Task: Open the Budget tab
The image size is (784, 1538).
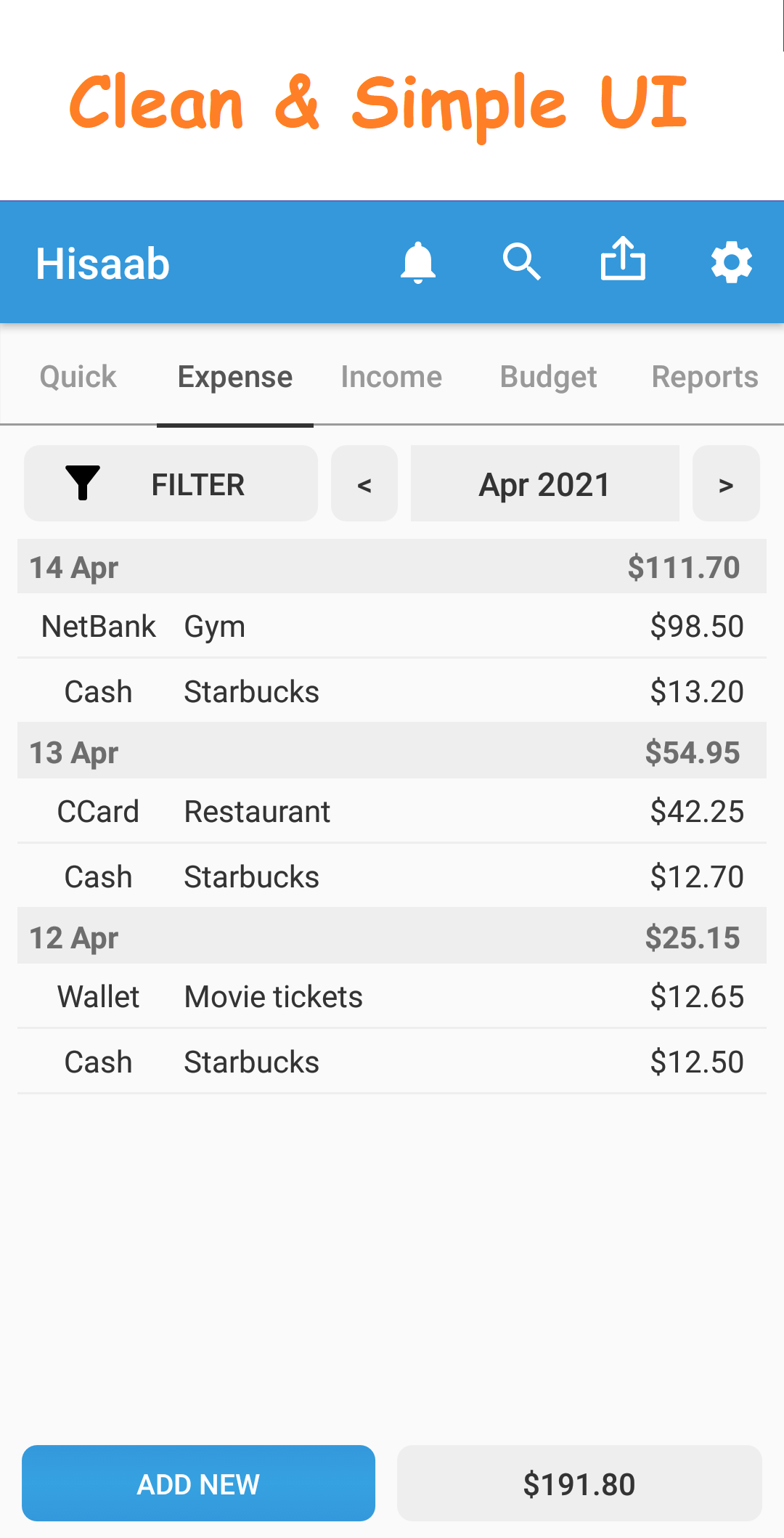Action: coord(548,377)
